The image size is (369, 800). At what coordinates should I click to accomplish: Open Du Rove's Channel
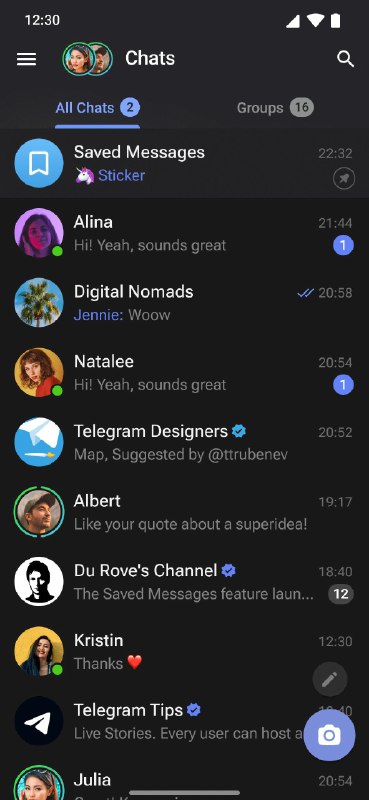click(184, 582)
